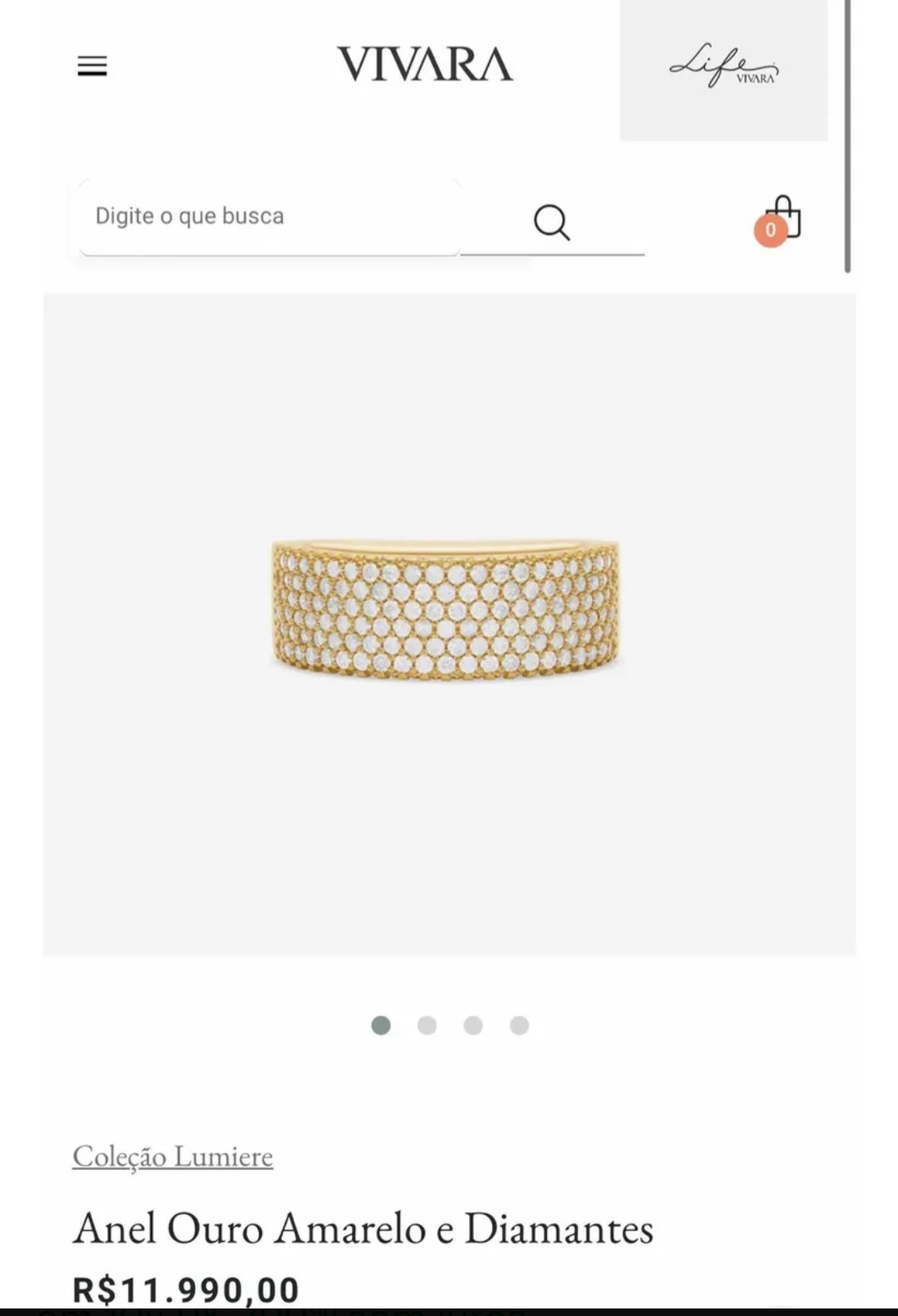
Task: Open the shopping bag cart
Action: coord(780,219)
